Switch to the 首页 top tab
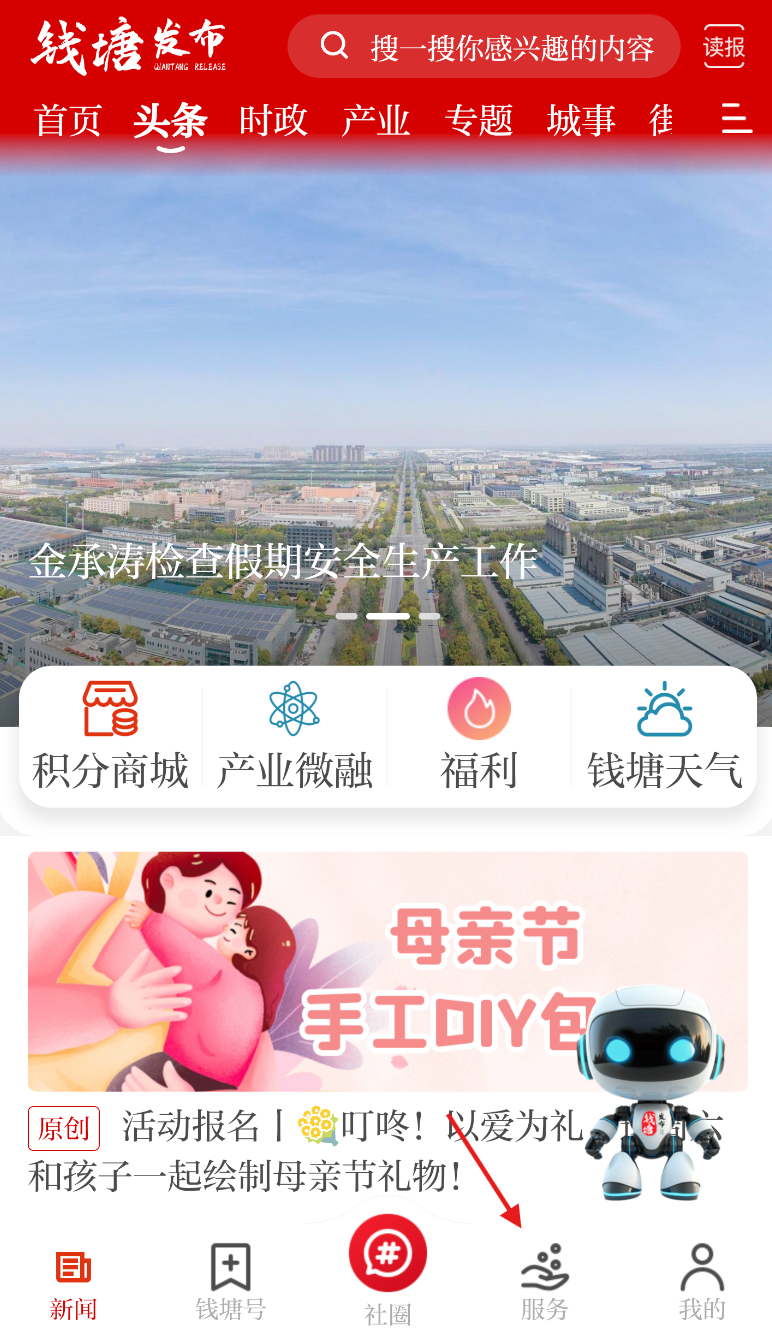 pos(68,120)
